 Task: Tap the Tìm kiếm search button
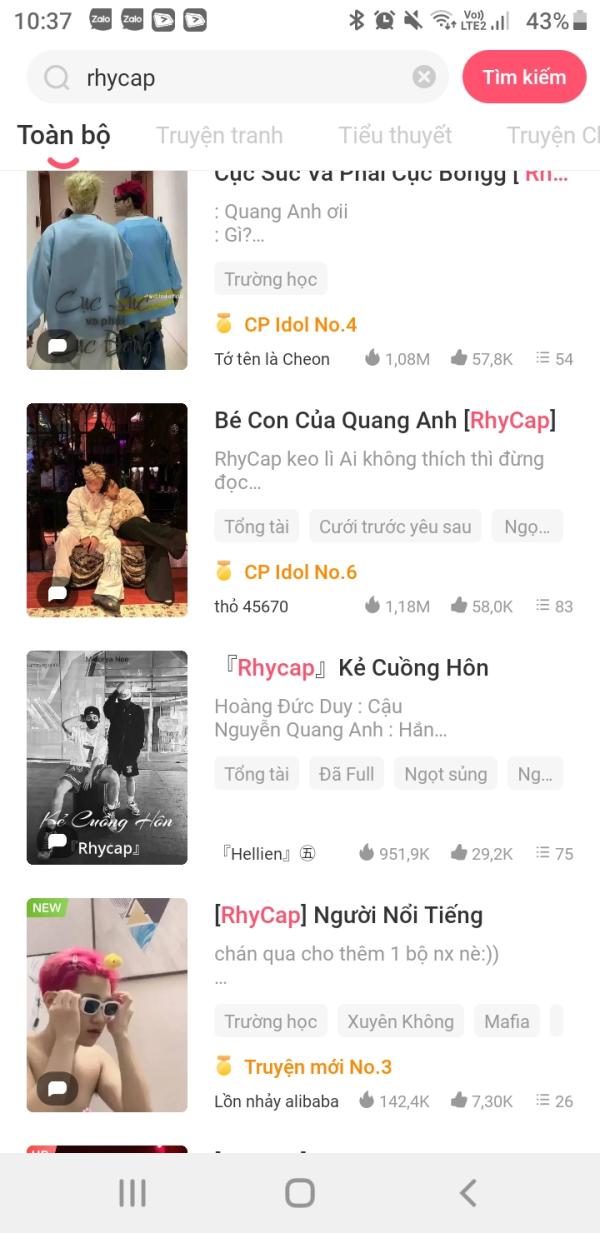[524, 77]
